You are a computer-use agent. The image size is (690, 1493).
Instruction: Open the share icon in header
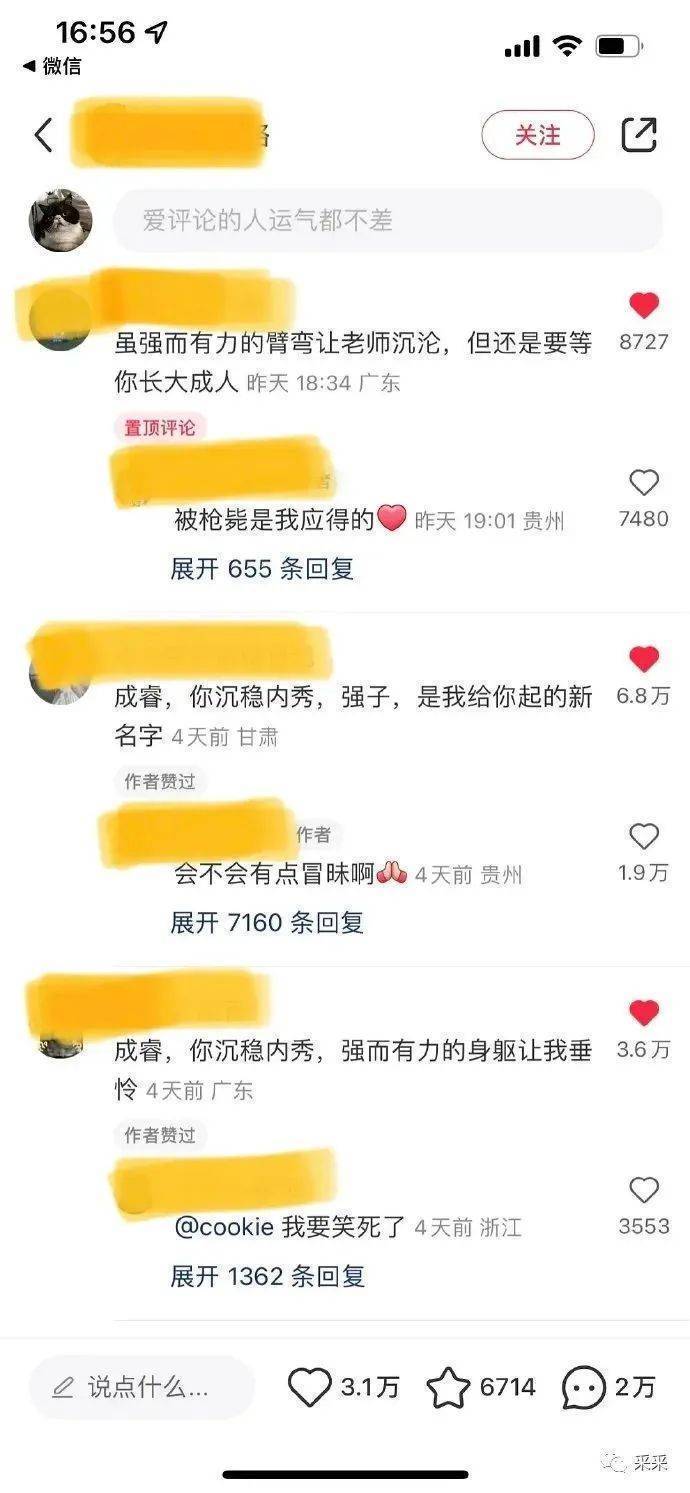pos(639,135)
